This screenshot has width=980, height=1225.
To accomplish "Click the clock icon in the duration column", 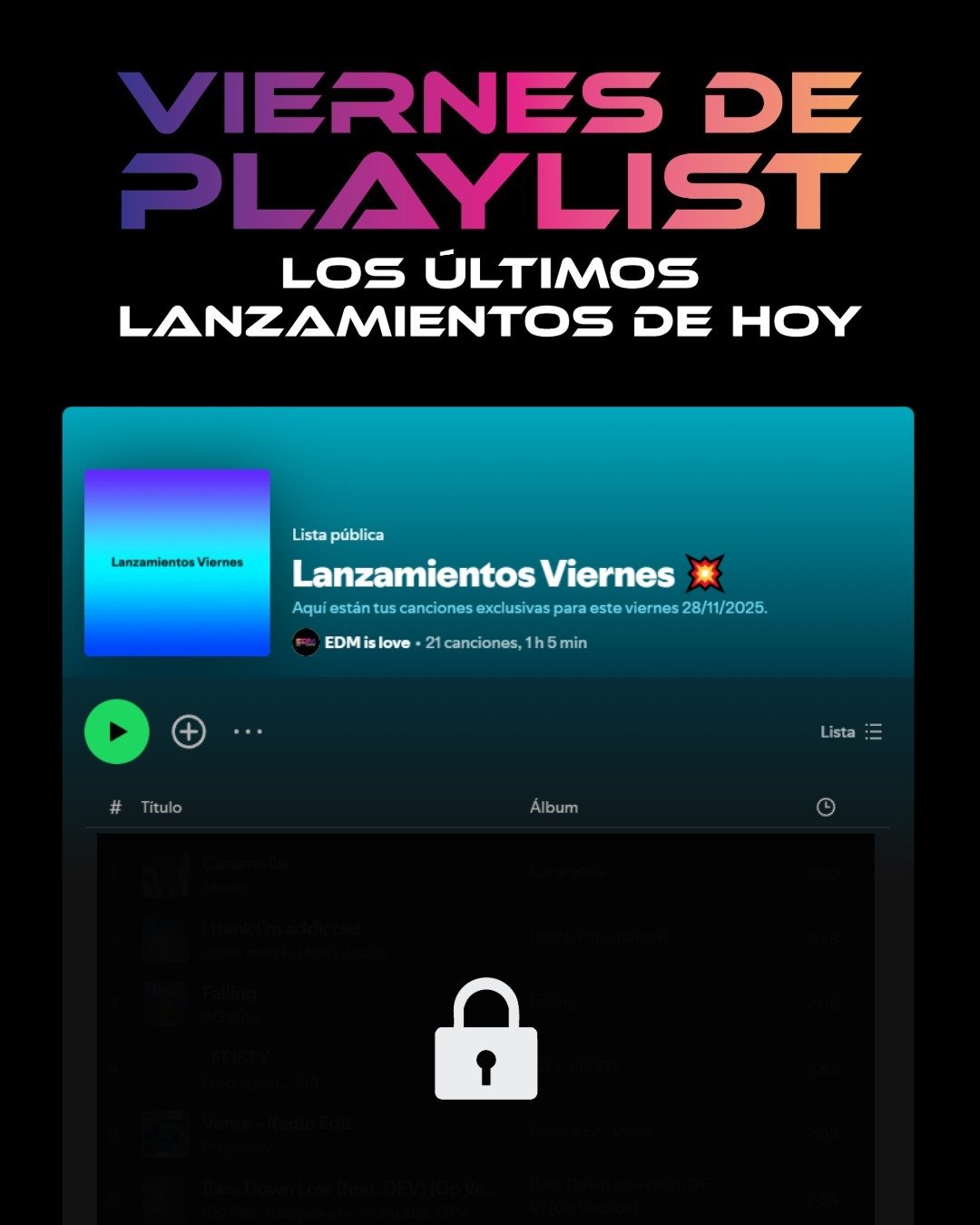I will (x=825, y=806).
